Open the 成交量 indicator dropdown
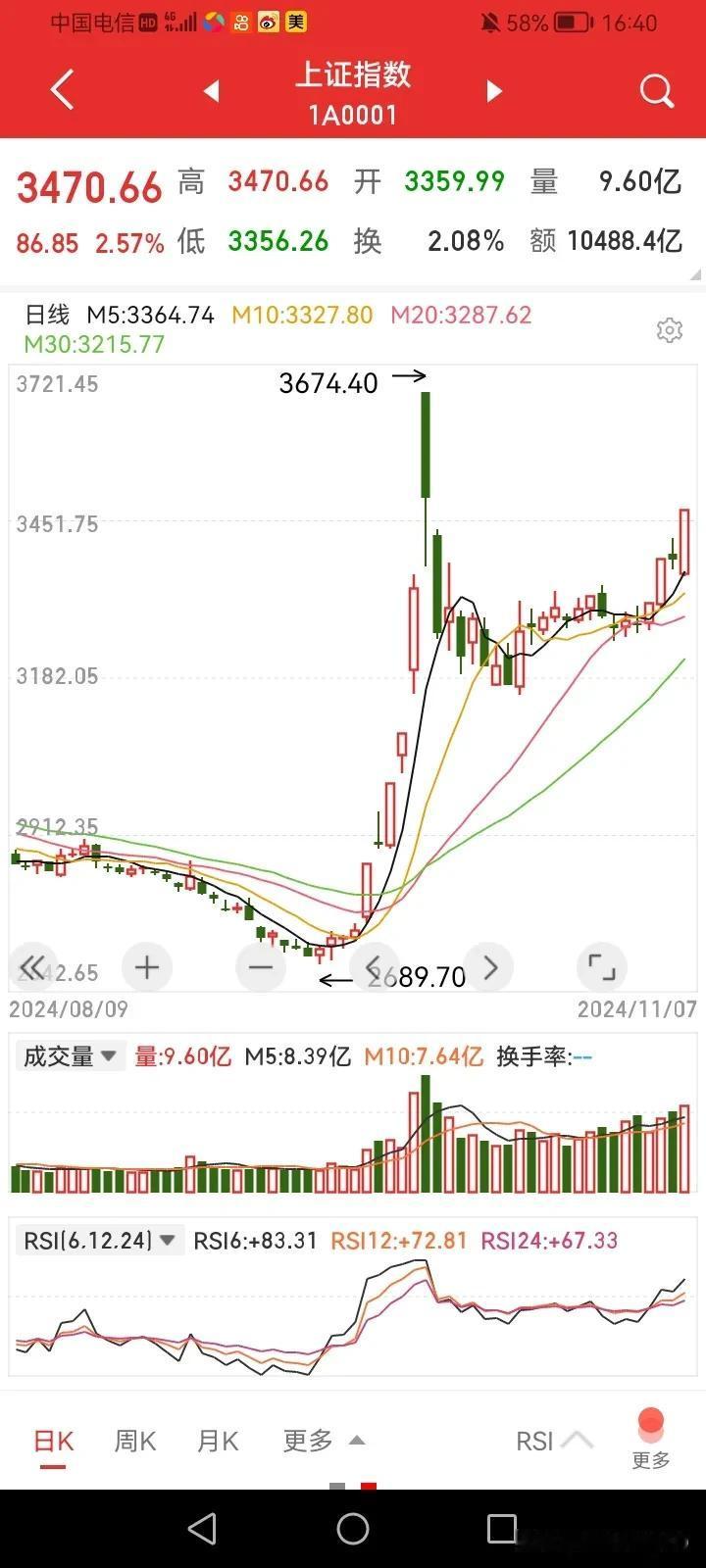 click(70, 1056)
